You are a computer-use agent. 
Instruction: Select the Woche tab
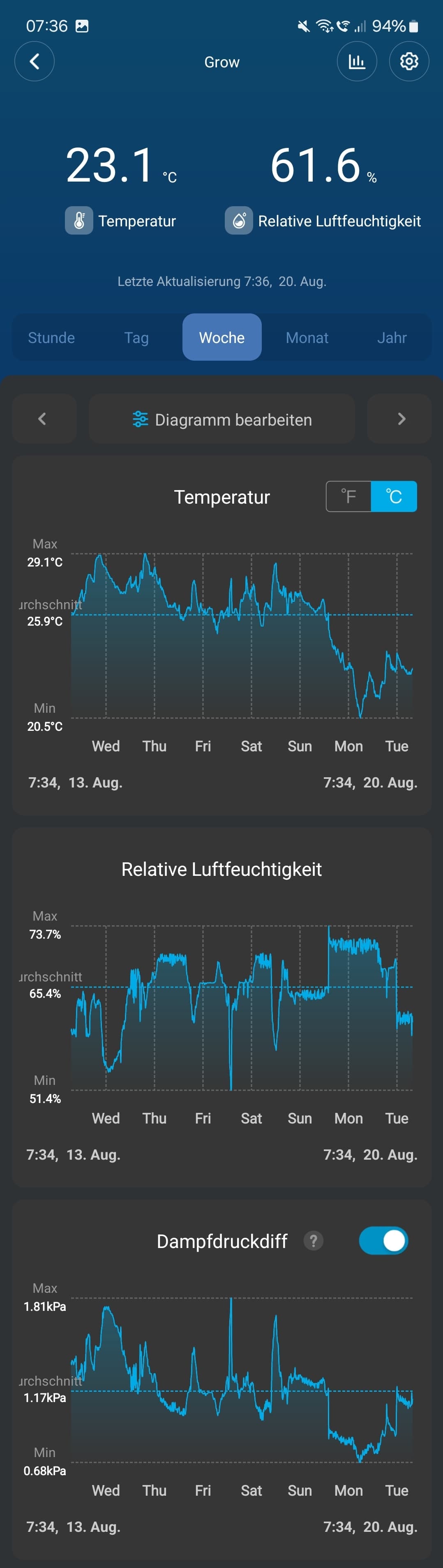(222, 338)
